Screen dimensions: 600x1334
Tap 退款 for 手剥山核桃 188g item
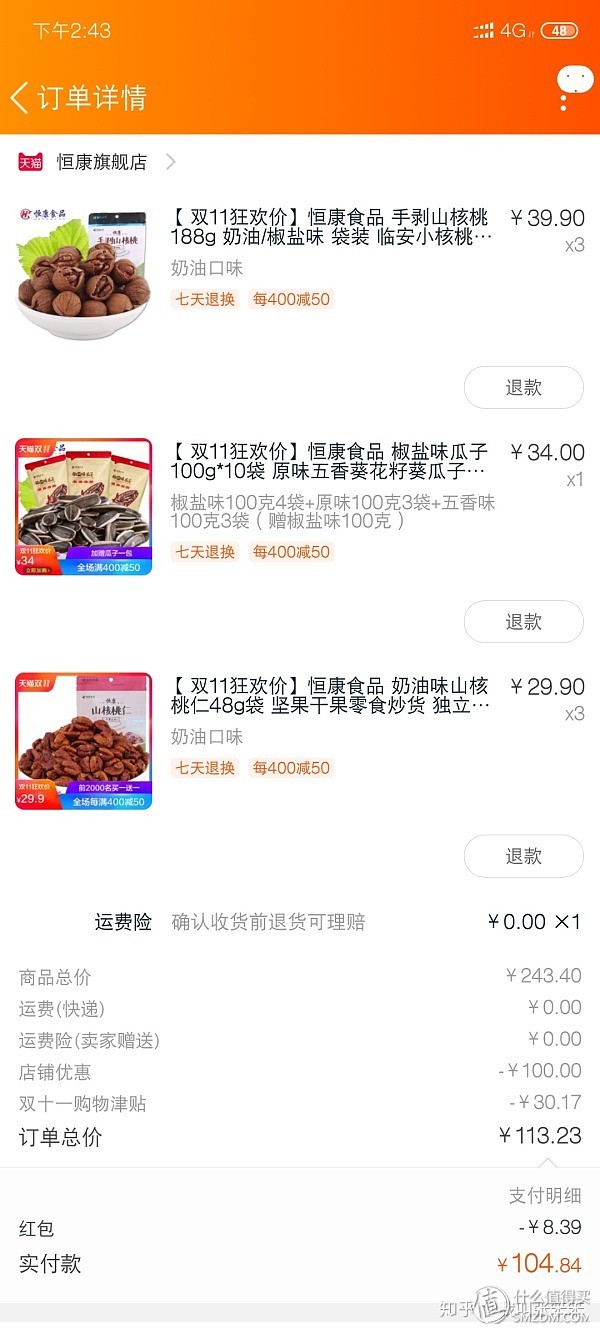pos(523,388)
